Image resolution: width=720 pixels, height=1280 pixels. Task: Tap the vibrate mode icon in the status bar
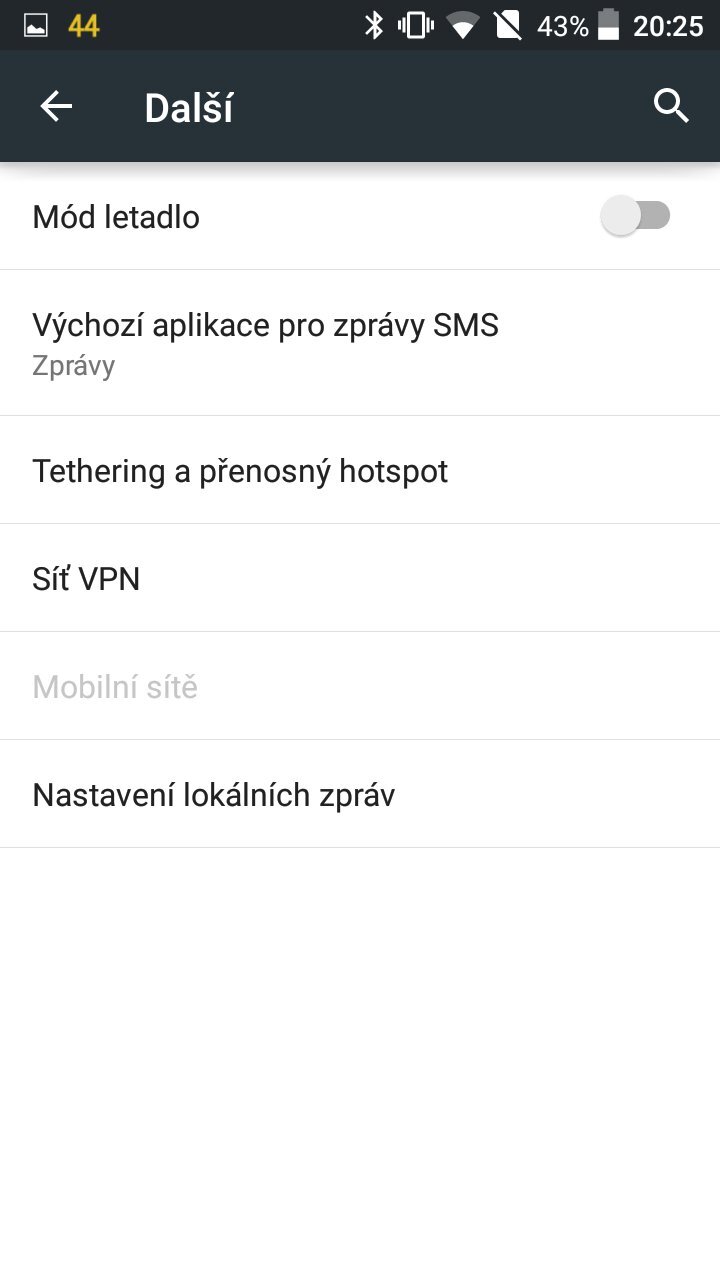tap(414, 26)
